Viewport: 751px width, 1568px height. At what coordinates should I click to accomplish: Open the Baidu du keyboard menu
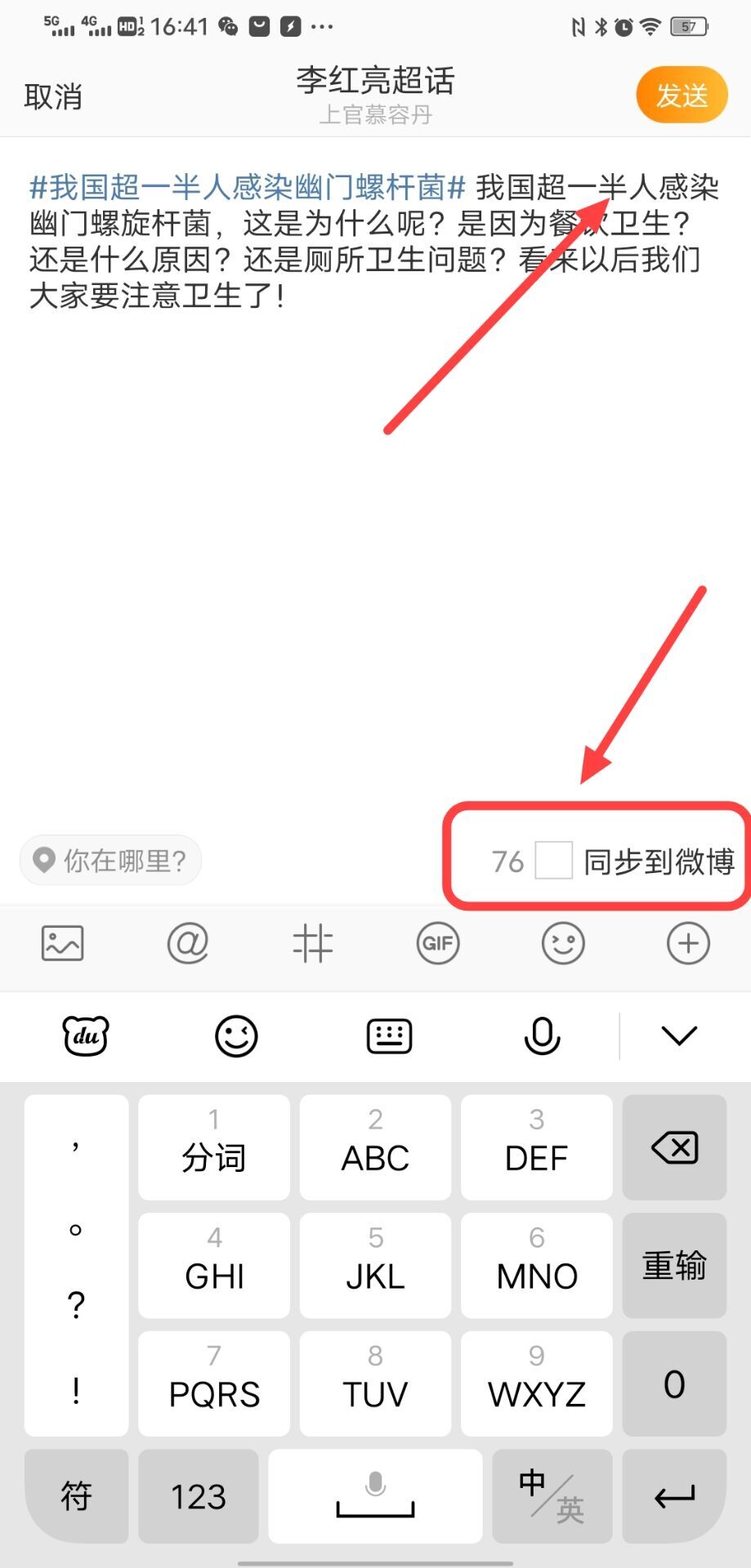[86, 1036]
